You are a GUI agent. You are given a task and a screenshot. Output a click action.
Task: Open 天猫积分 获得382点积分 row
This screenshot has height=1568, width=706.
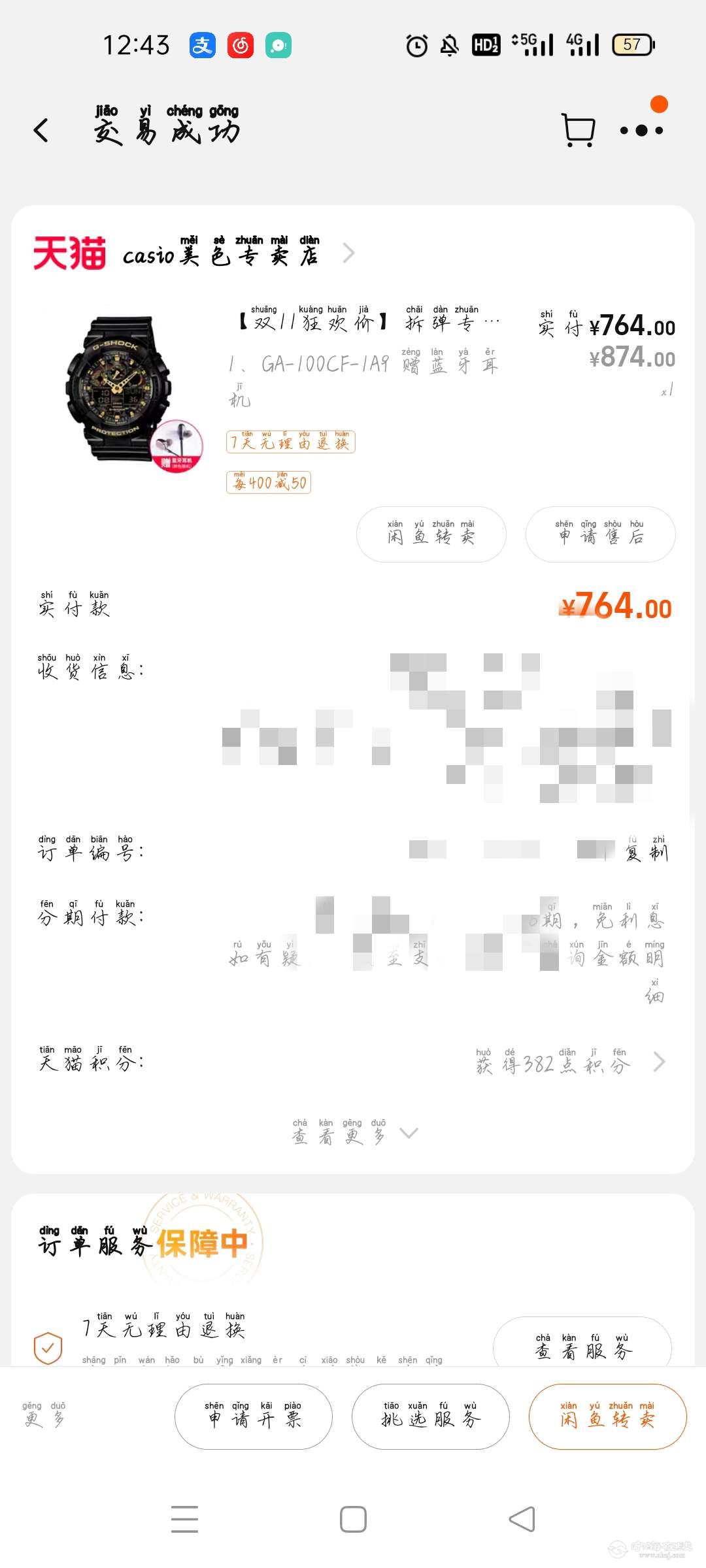click(x=569, y=1063)
